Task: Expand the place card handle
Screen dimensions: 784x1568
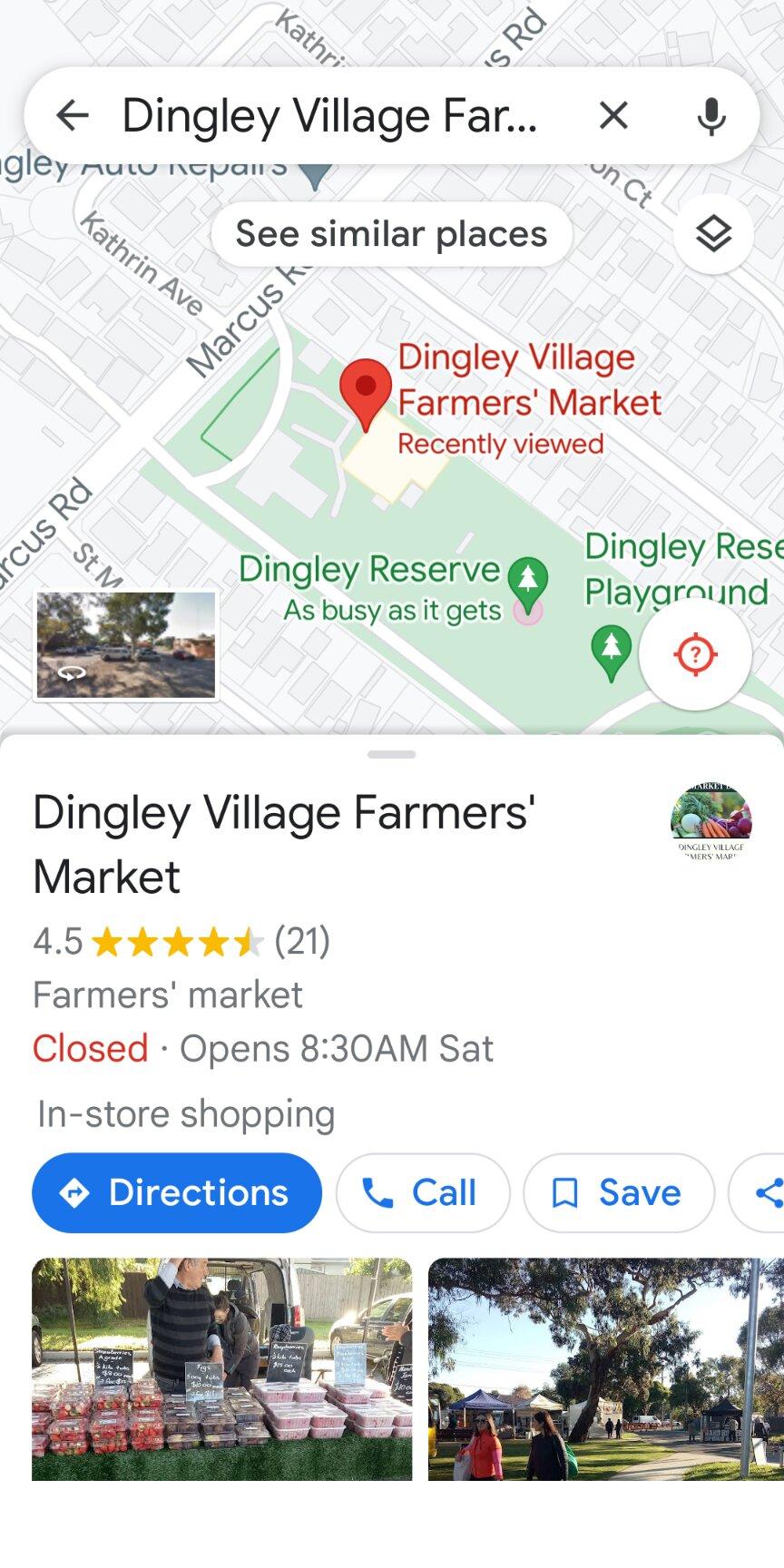Action: [x=392, y=754]
